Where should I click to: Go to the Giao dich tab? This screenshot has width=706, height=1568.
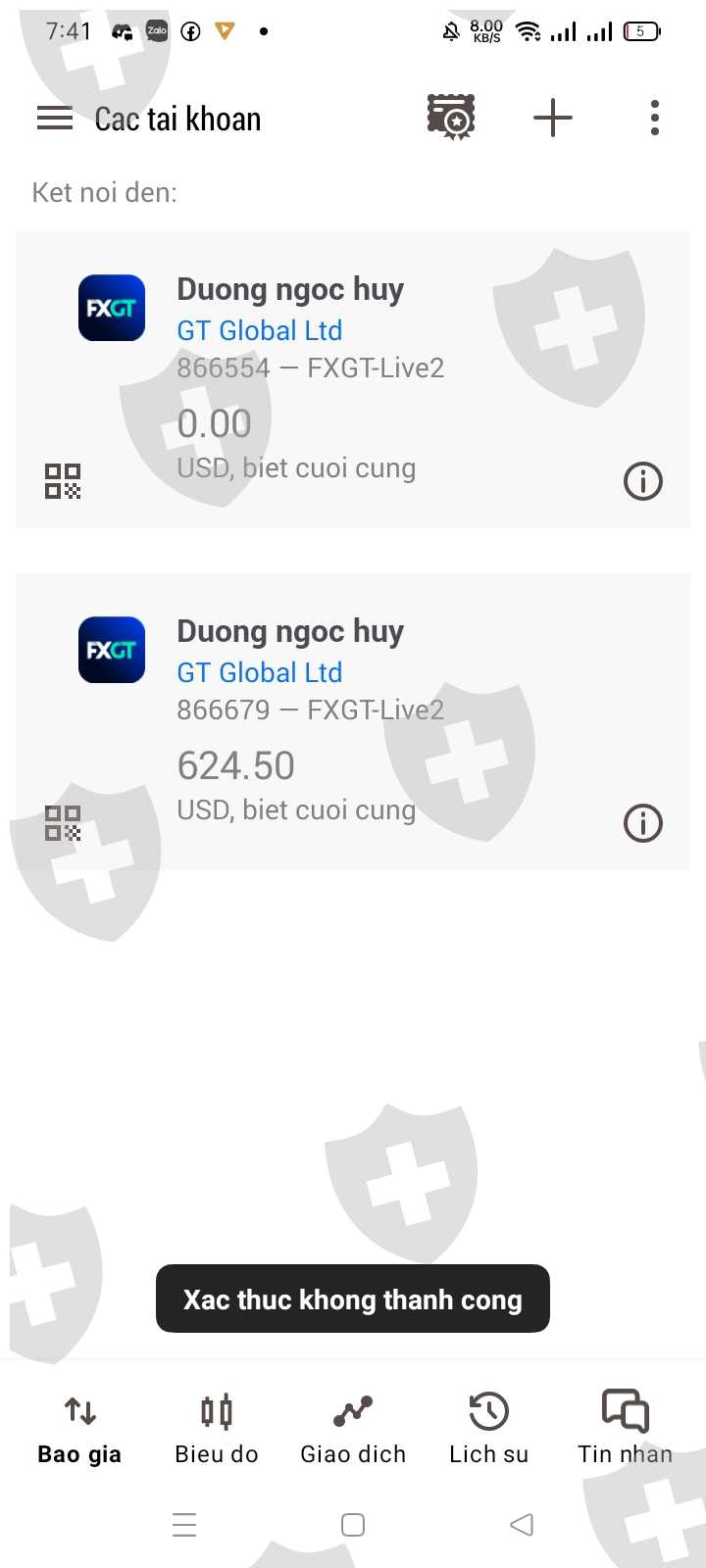point(353,1429)
